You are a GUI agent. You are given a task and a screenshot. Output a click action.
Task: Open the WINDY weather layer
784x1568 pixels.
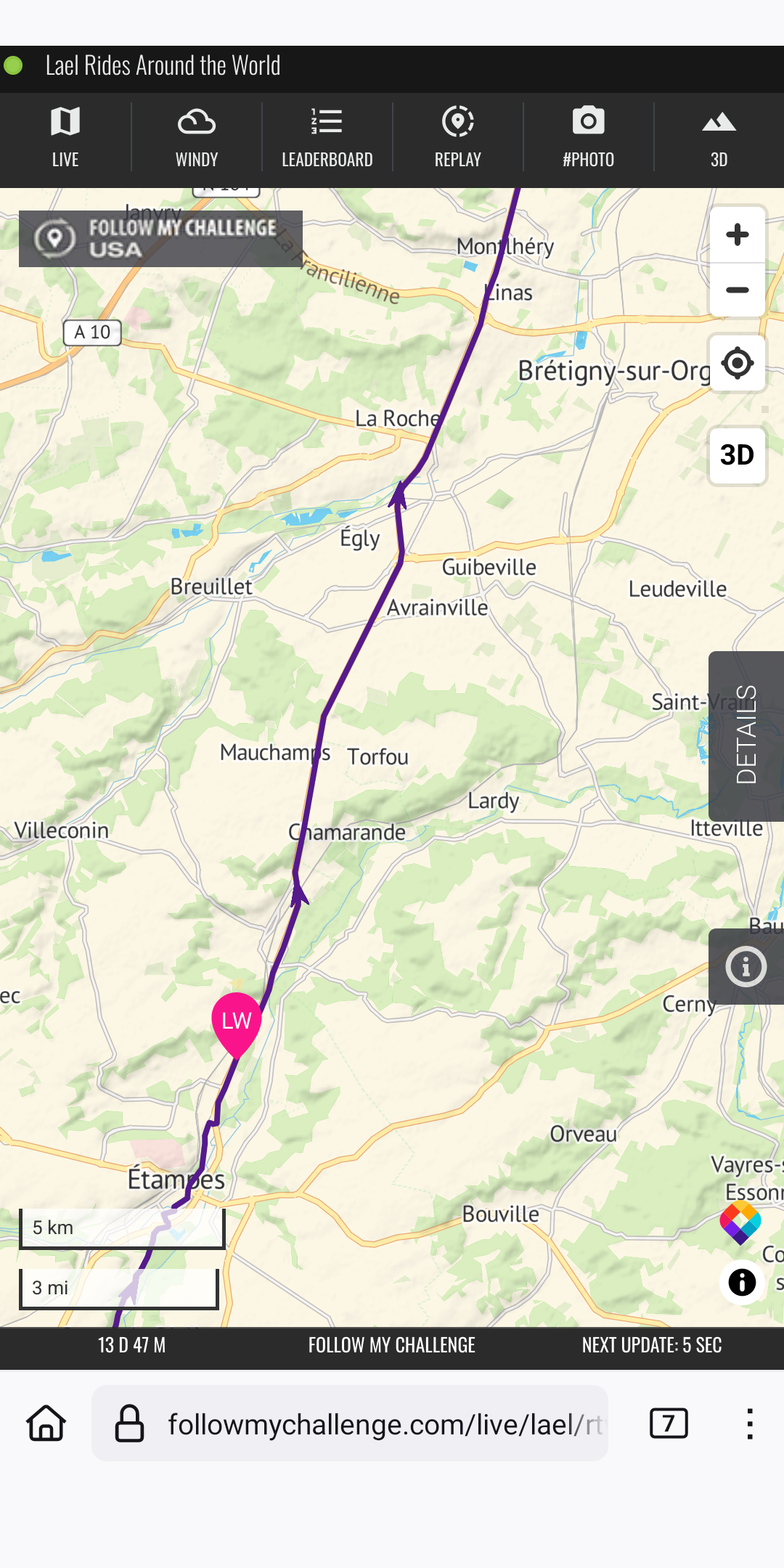(196, 137)
